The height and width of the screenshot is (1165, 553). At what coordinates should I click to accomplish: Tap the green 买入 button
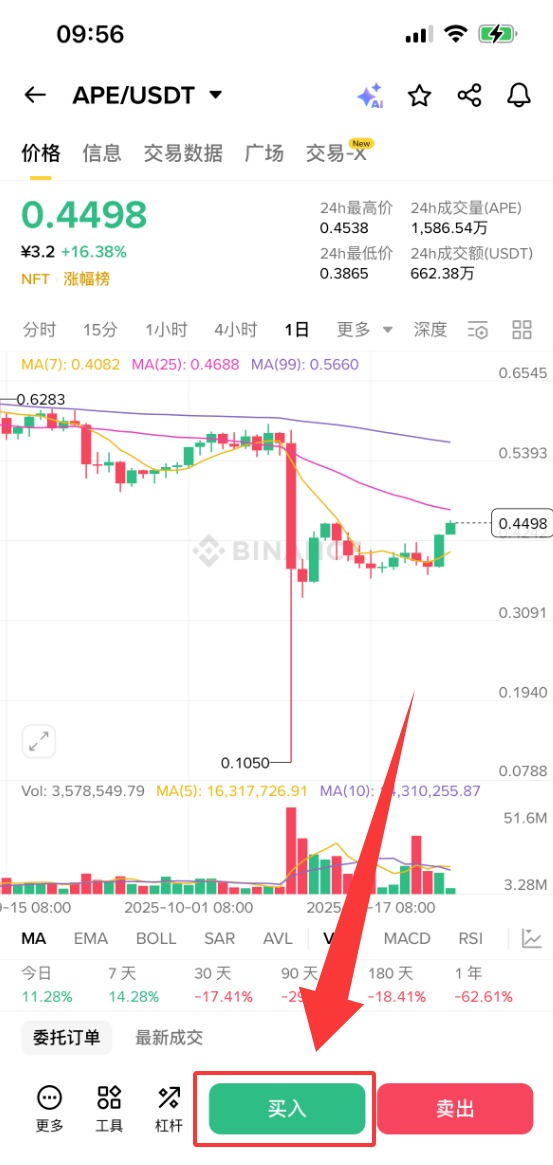point(287,1109)
